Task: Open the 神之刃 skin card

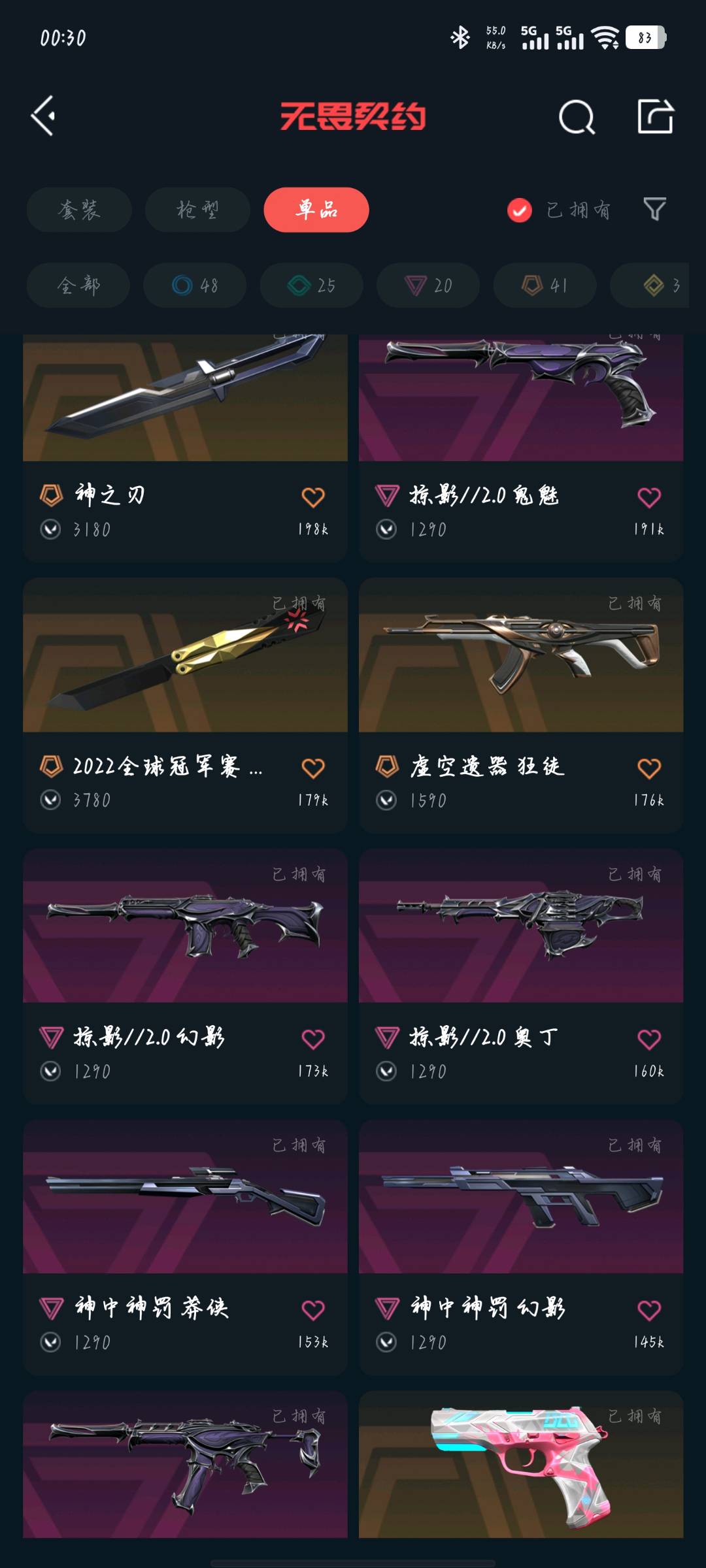Action: [185, 448]
